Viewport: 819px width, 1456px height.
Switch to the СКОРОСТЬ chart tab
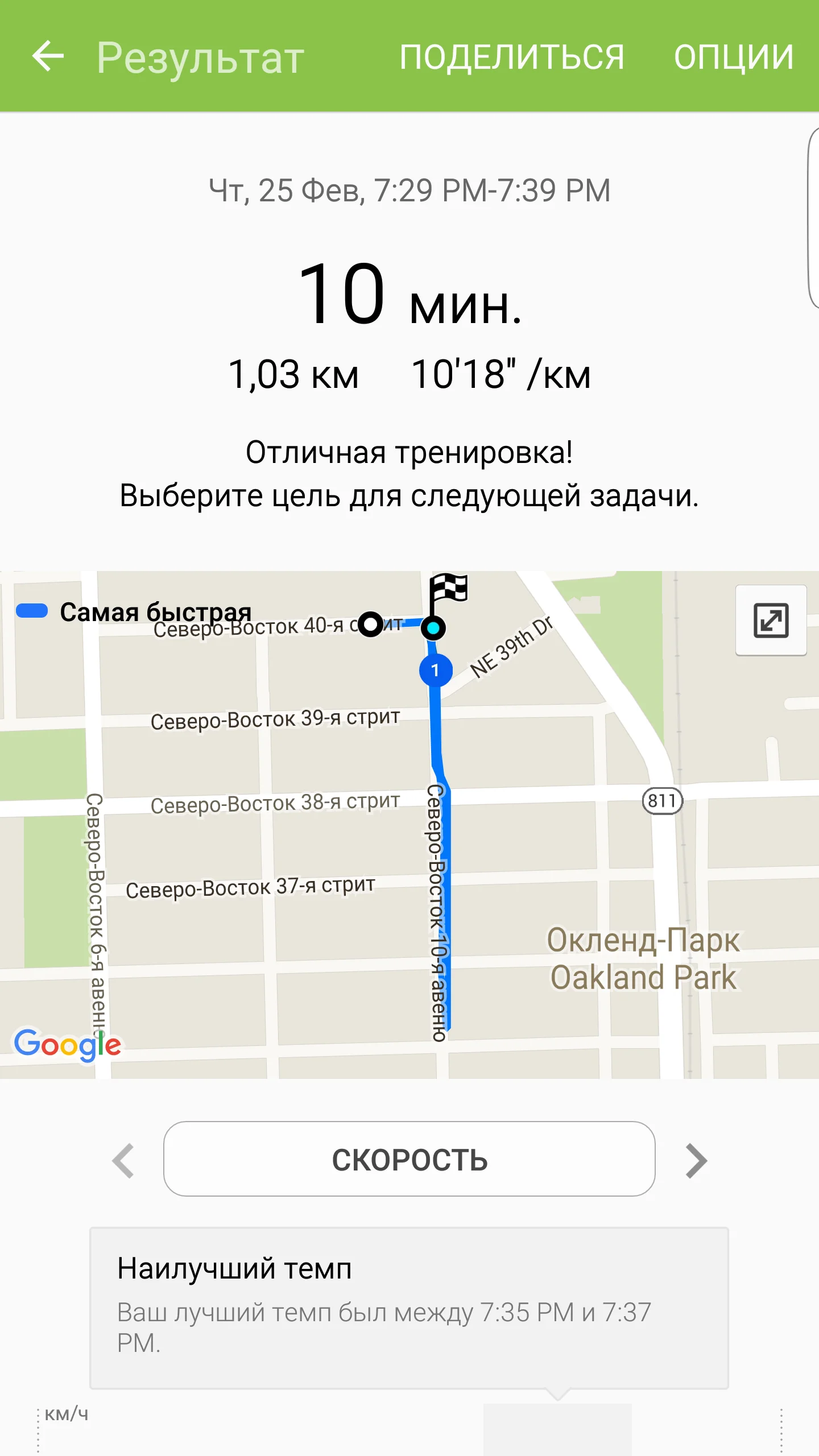coord(411,1159)
